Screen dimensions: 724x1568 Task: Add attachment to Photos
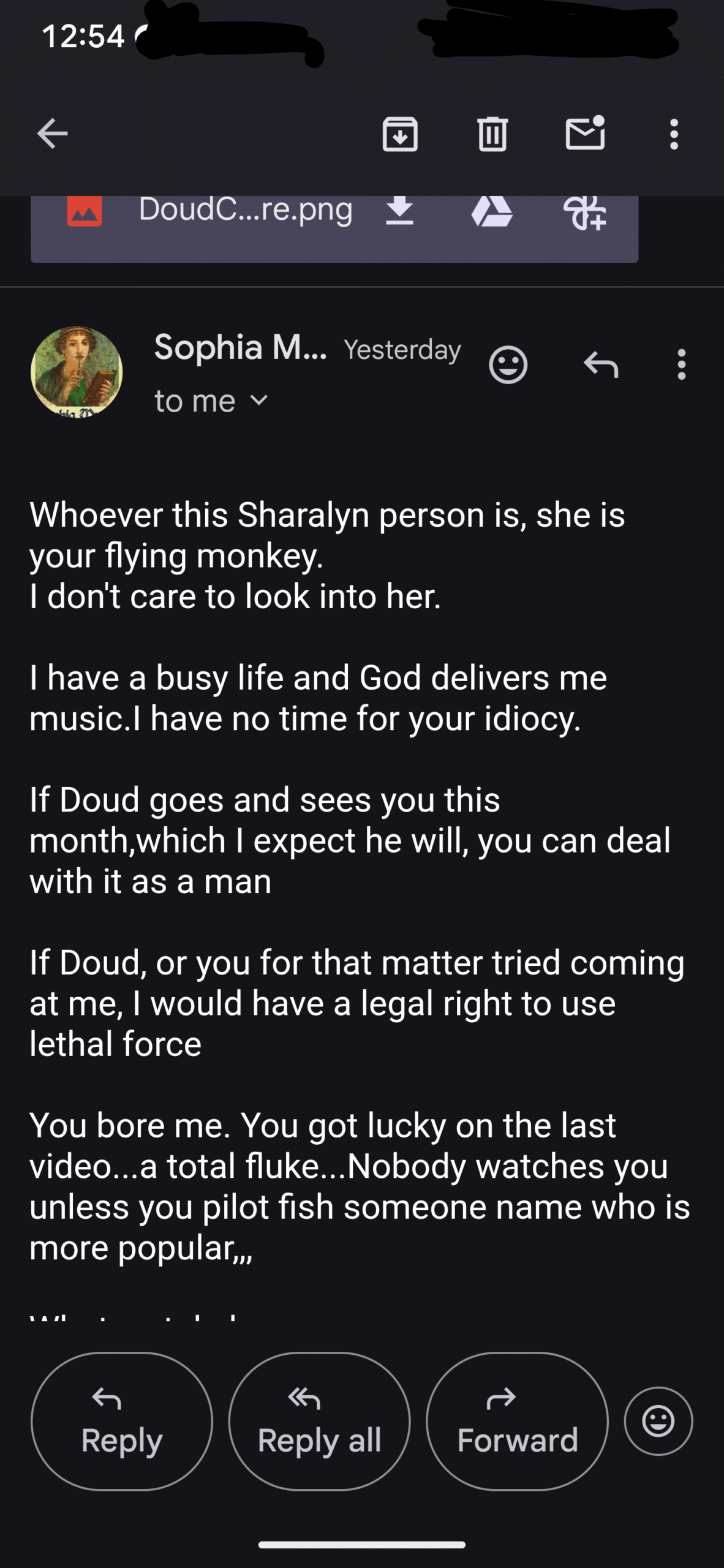(584, 213)
